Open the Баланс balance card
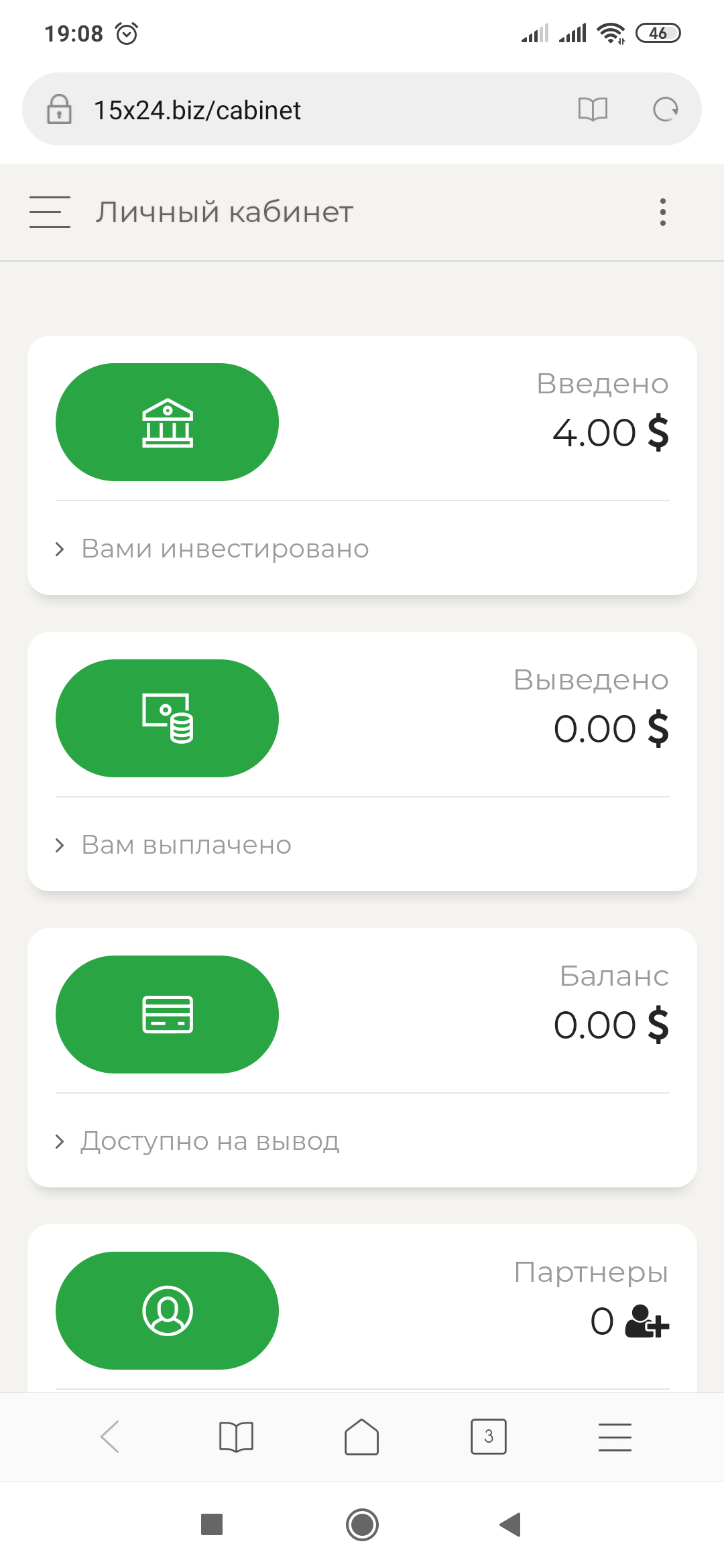This screenshot has width=724, height=1568. pos(362,1057)
